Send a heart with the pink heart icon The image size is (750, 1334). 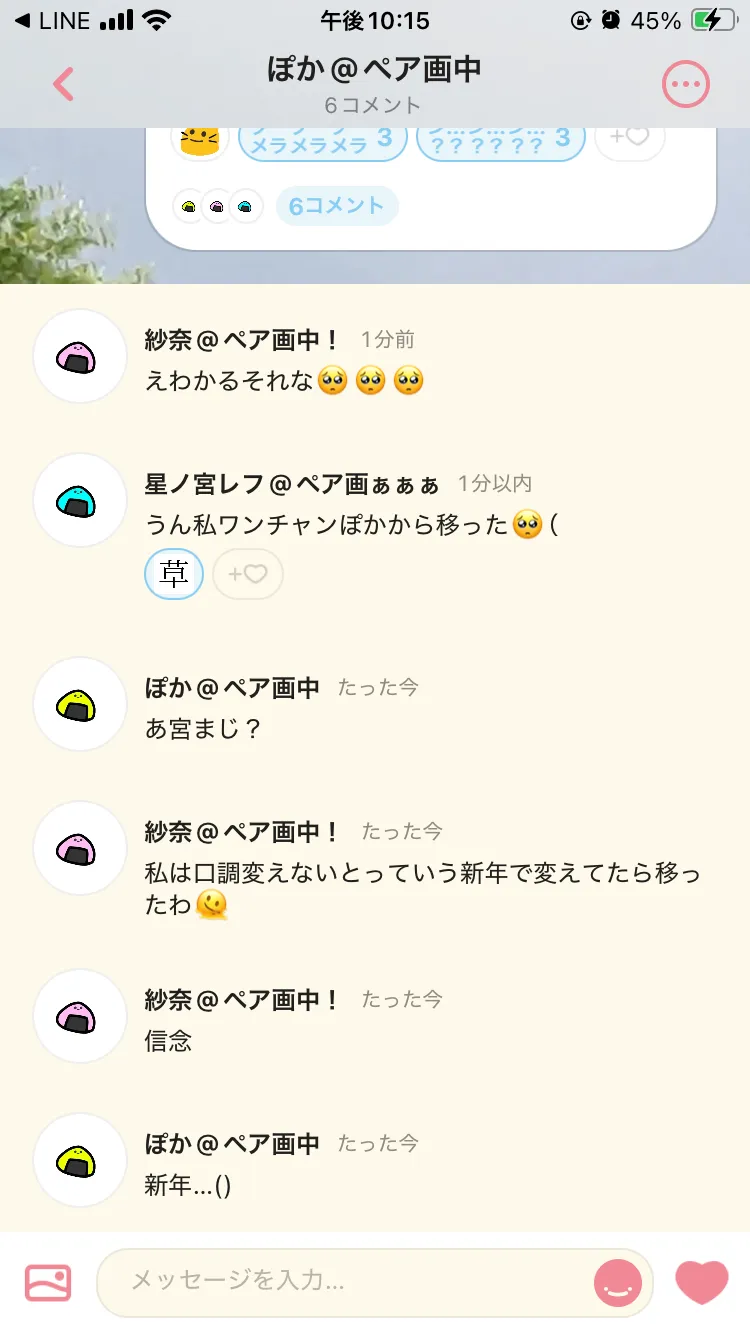point(702,1282)
